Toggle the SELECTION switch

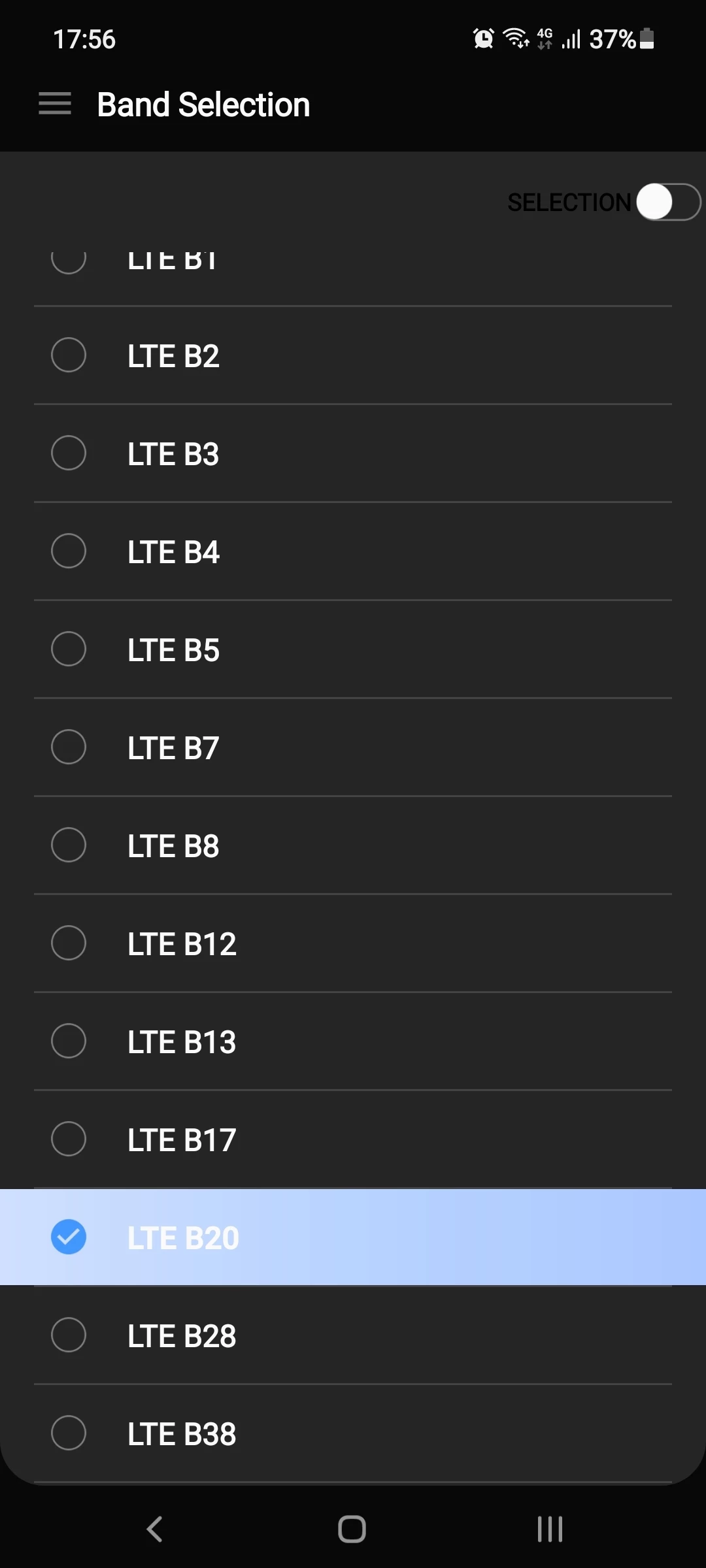click(x=667, y=202)
